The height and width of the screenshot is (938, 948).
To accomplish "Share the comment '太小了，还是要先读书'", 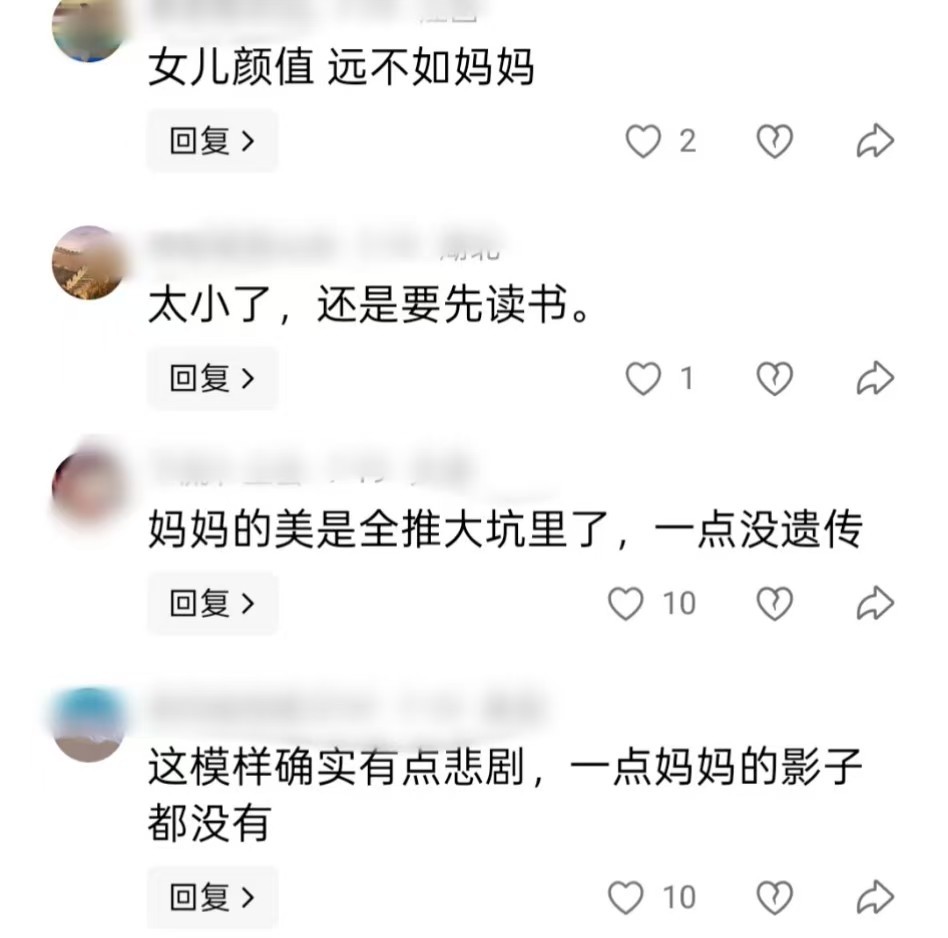I will pos(875,378).
